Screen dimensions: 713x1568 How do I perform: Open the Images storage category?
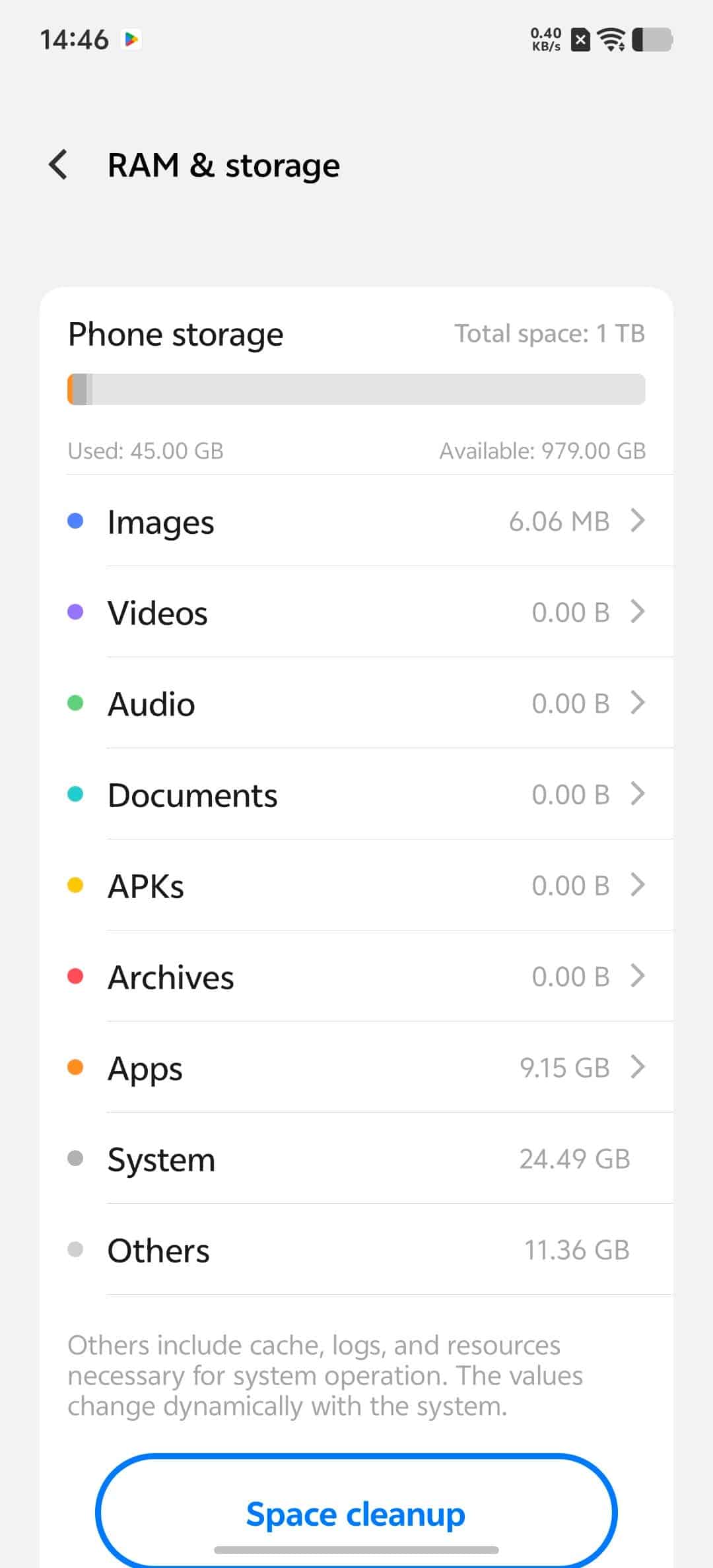coord(356,521)
